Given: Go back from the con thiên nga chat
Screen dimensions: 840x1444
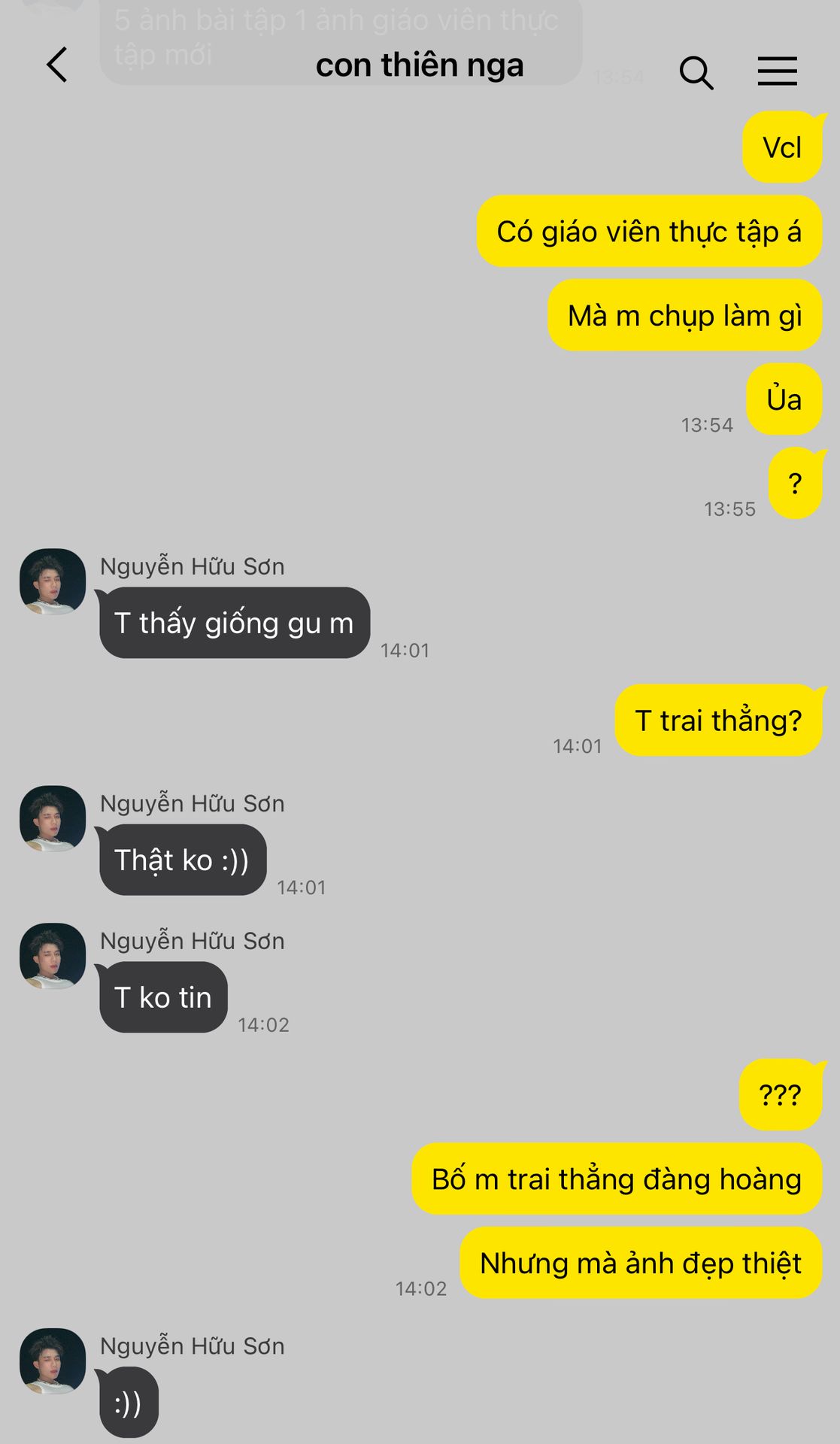Looking at the screenshot, I should pyautogui.click(x=57, y=65).
